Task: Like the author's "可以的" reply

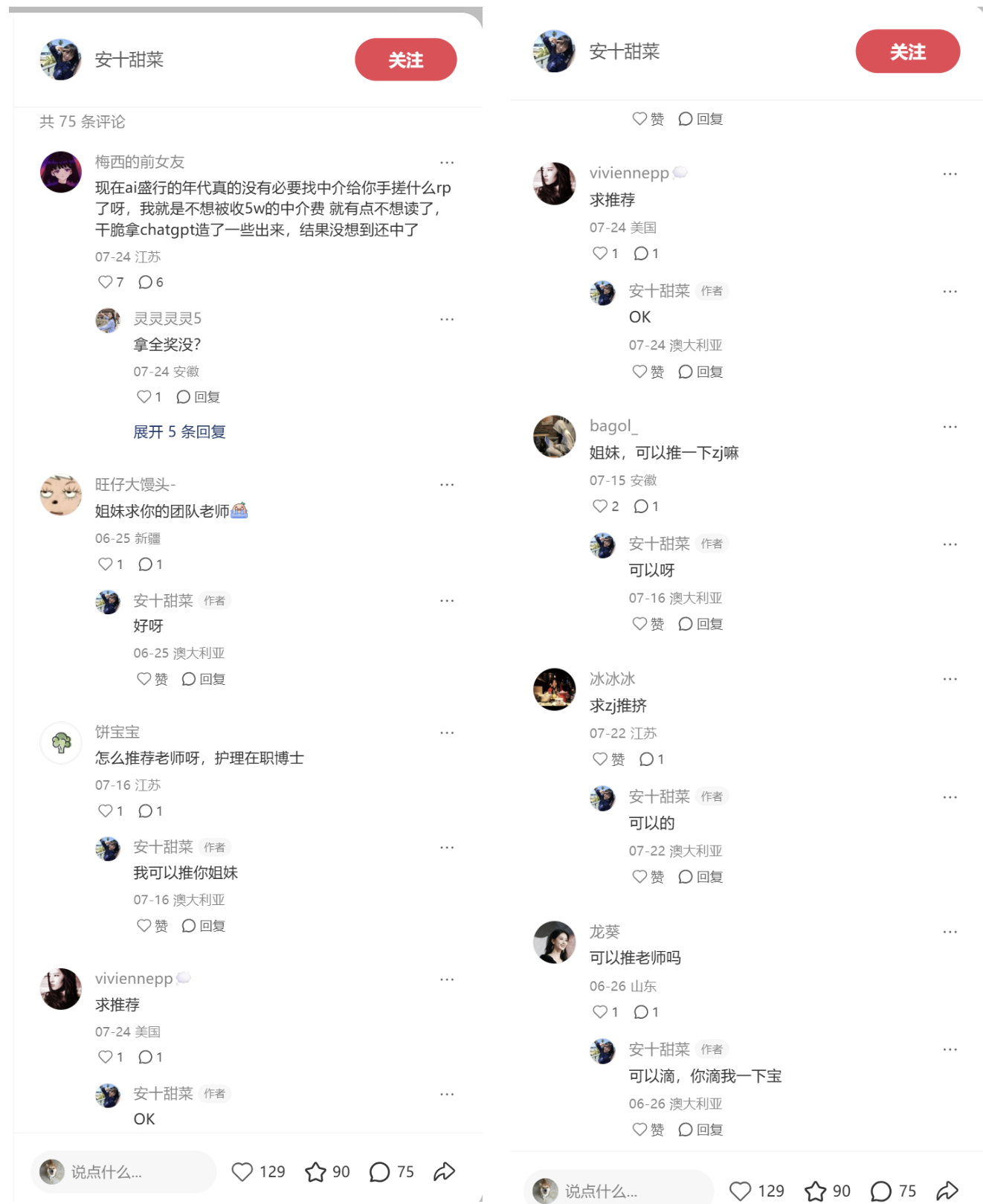Action: [648, 876]
